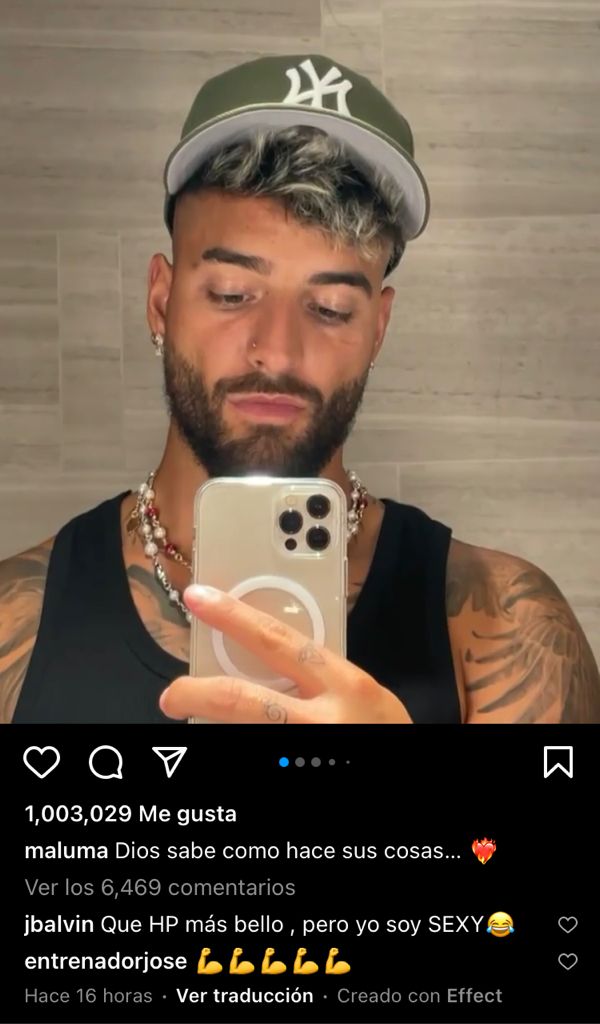Like jbalvin's comment
This screenshot has width=600, height=1024.
click(x=567, y=925)
